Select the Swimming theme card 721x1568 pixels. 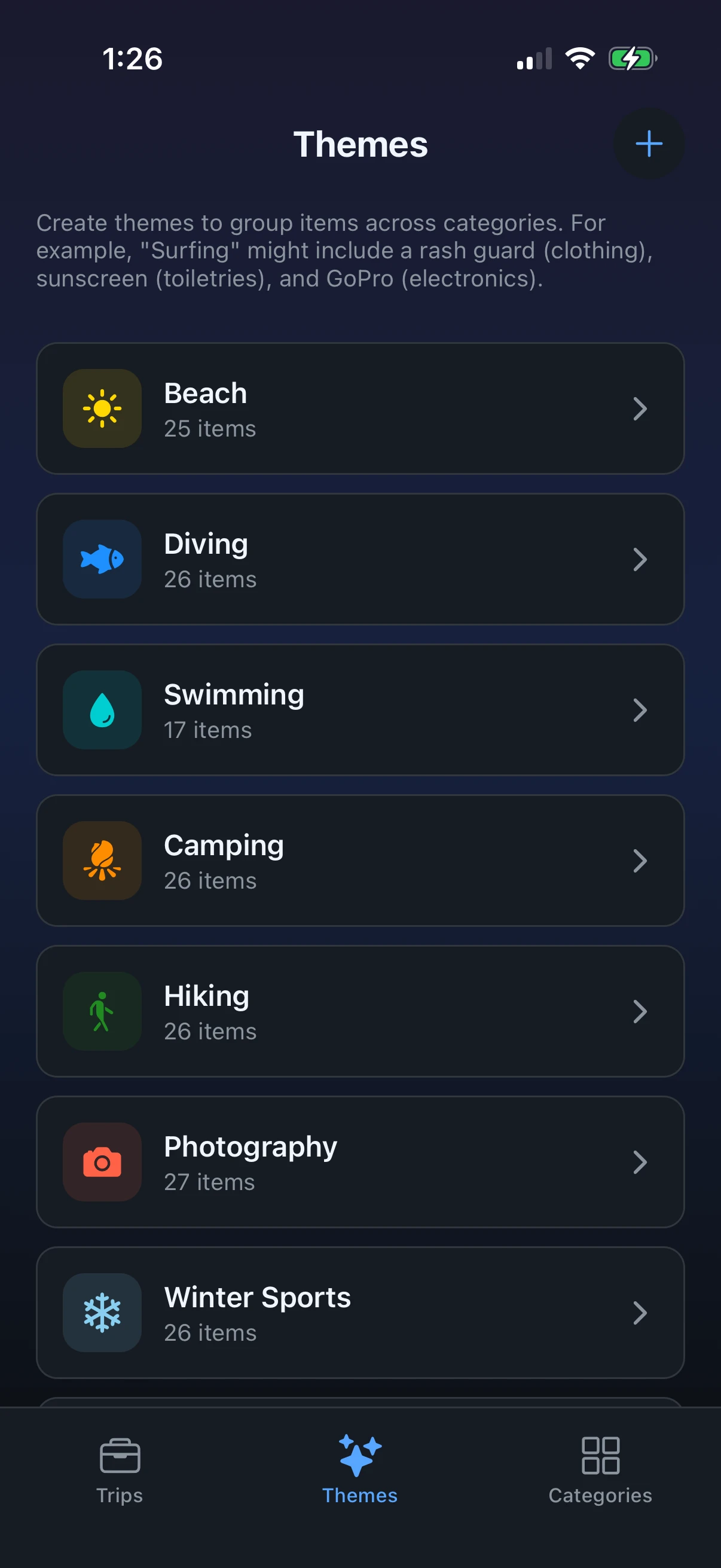360,710
